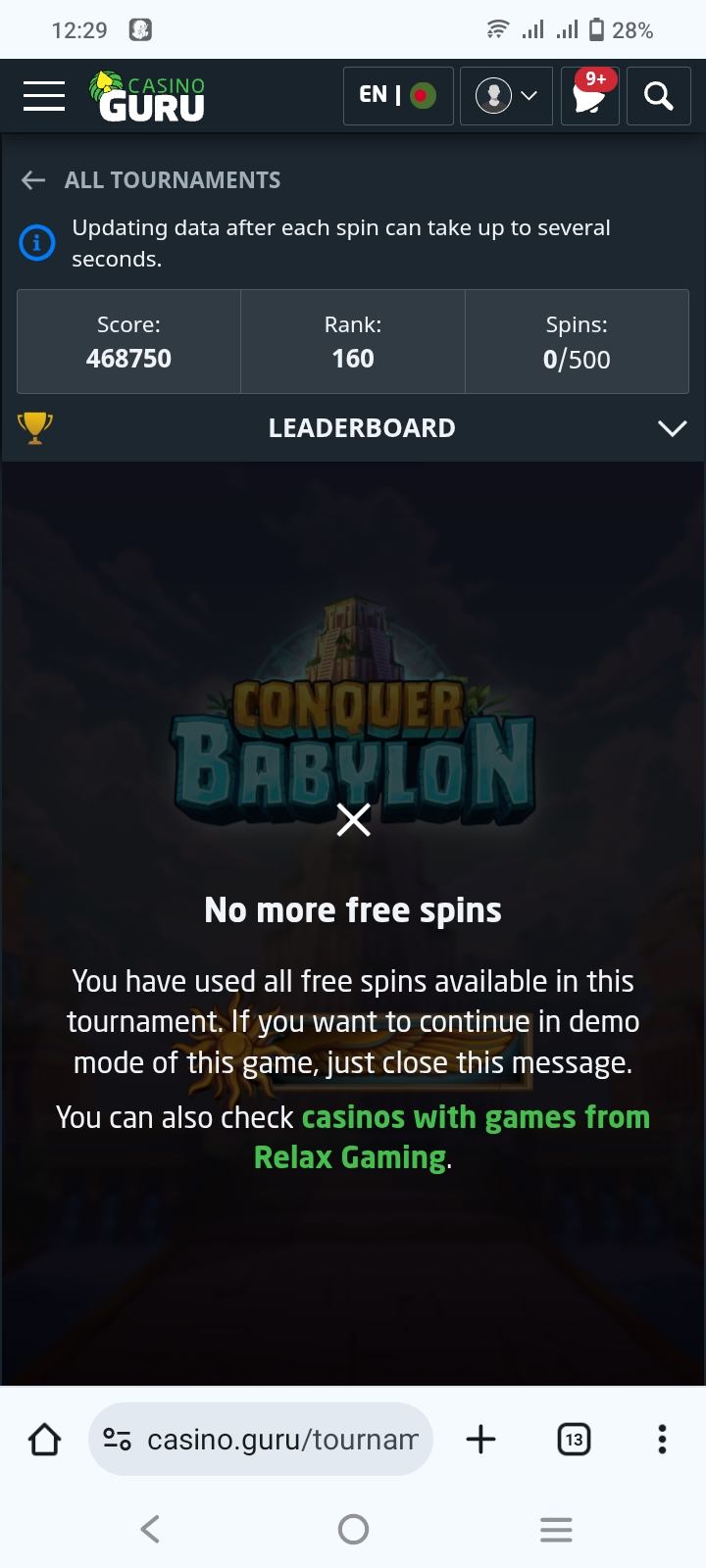The width and height of the screenshot is (706, 1568).
Task: Open the site search
Action: click(x=658, y=96)
